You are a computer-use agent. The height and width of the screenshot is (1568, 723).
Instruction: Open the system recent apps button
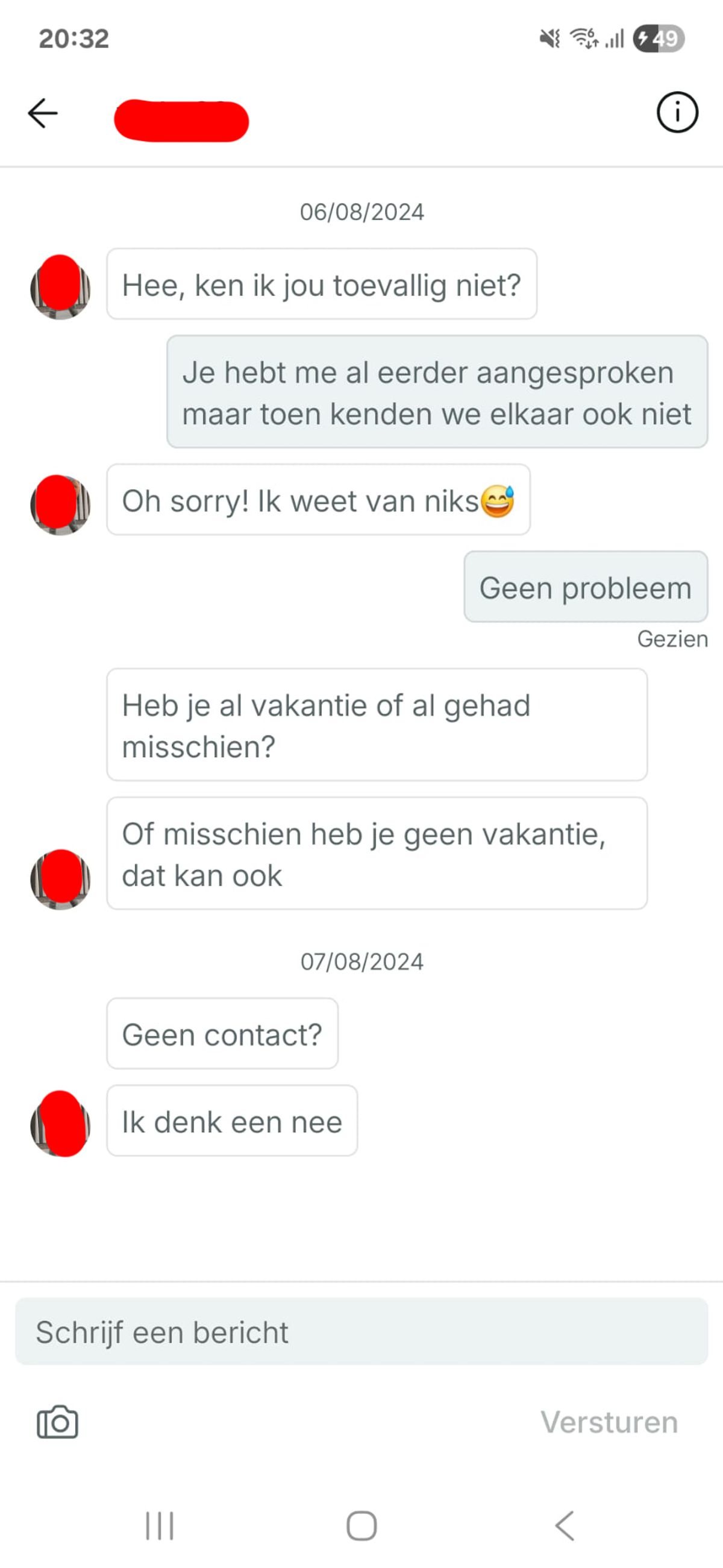pos(160,1525)
